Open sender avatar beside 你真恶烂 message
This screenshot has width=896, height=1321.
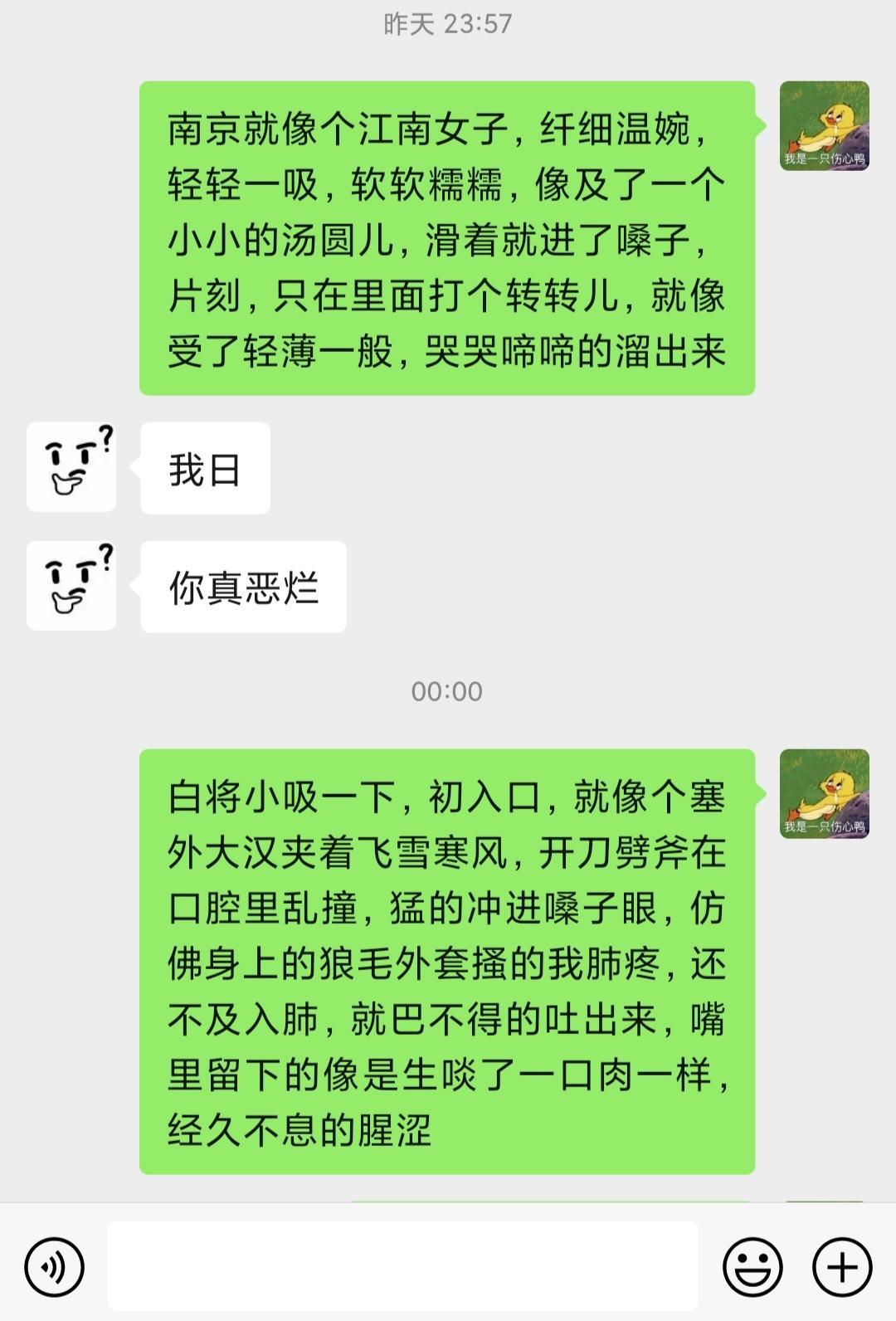coord(71,586)
